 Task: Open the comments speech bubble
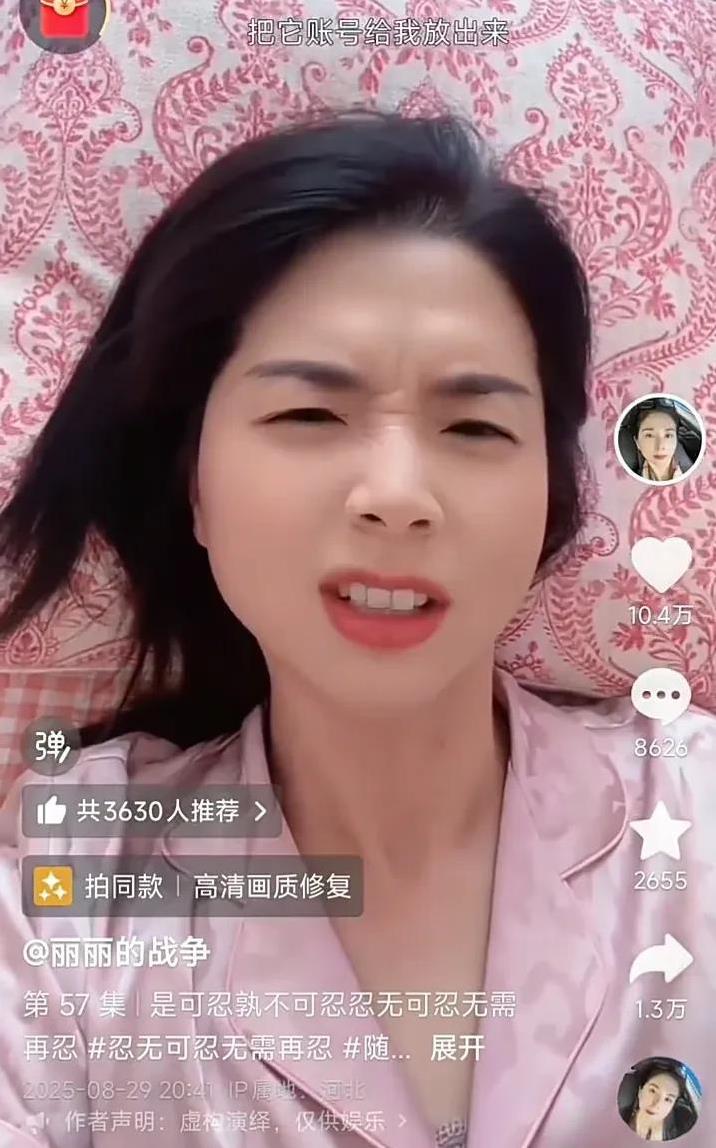(x=660, y=696)
